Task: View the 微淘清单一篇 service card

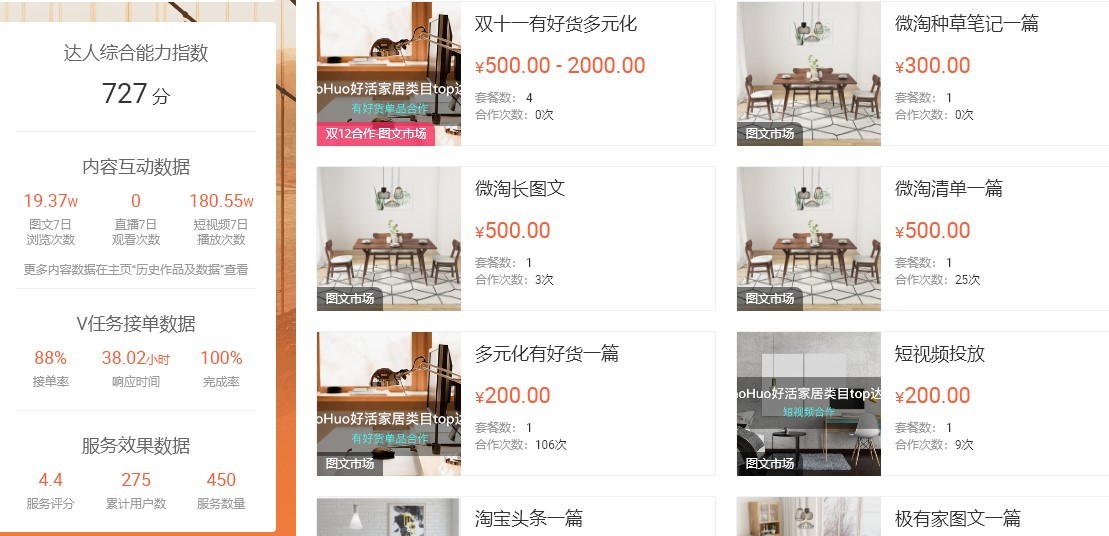Action: (948, 189)
